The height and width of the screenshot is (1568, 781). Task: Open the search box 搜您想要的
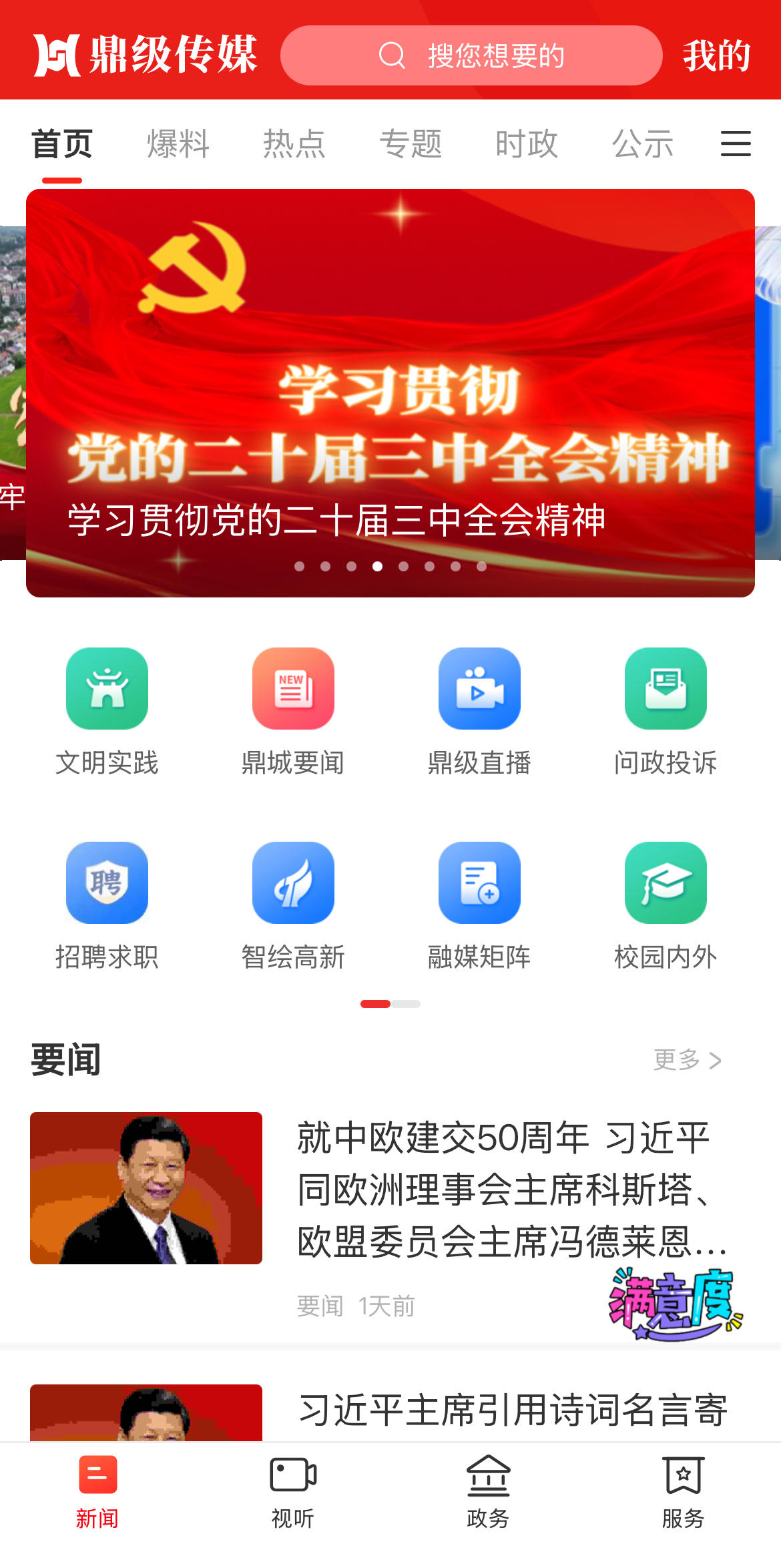471,55
